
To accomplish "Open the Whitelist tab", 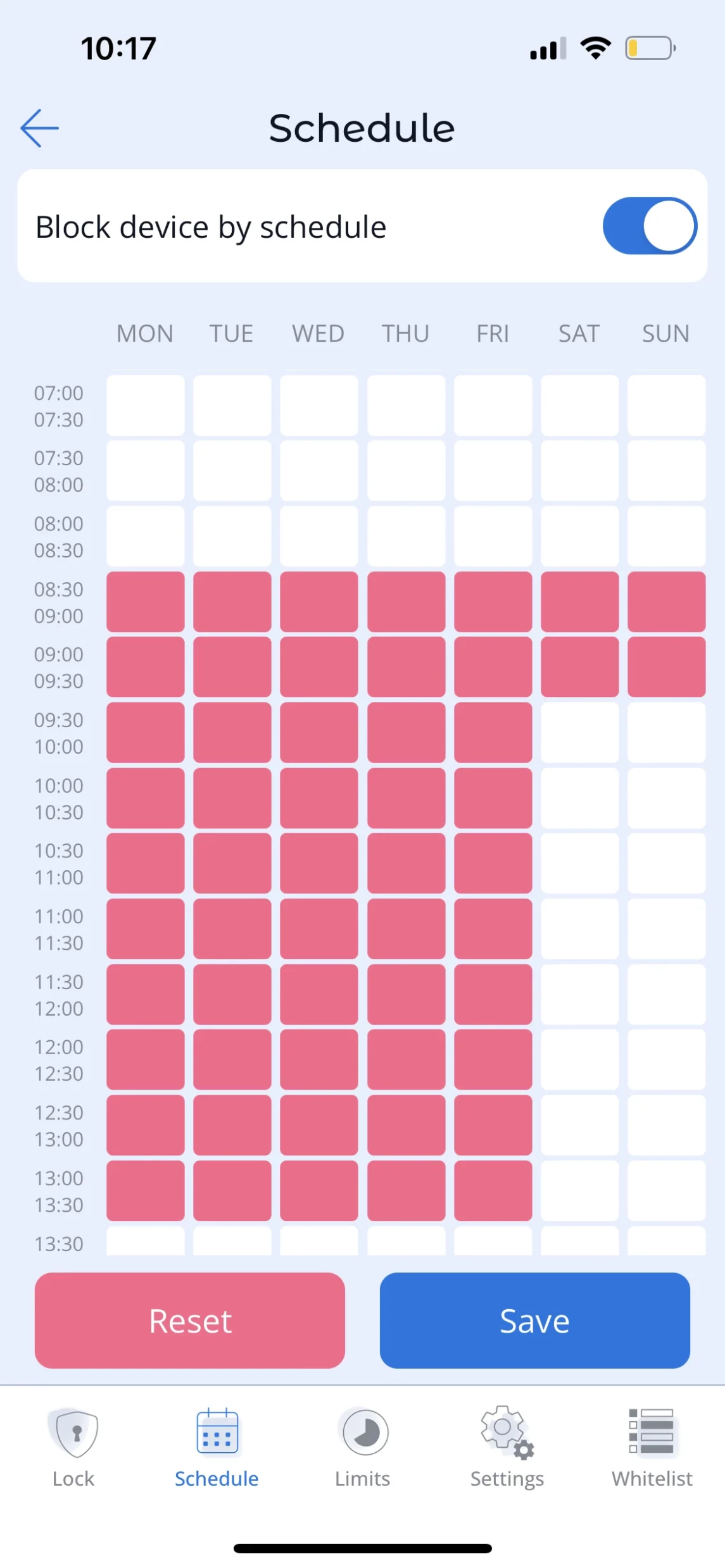I will click(x=652, y=1447).
